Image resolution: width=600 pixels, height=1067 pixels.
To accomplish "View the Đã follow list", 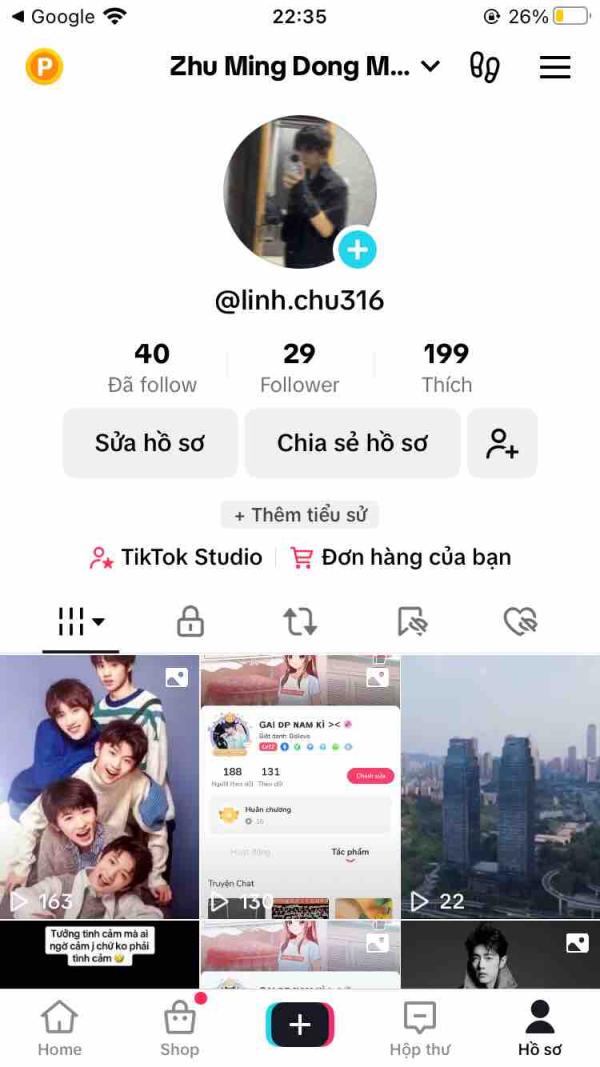I will tap(152, 368).
